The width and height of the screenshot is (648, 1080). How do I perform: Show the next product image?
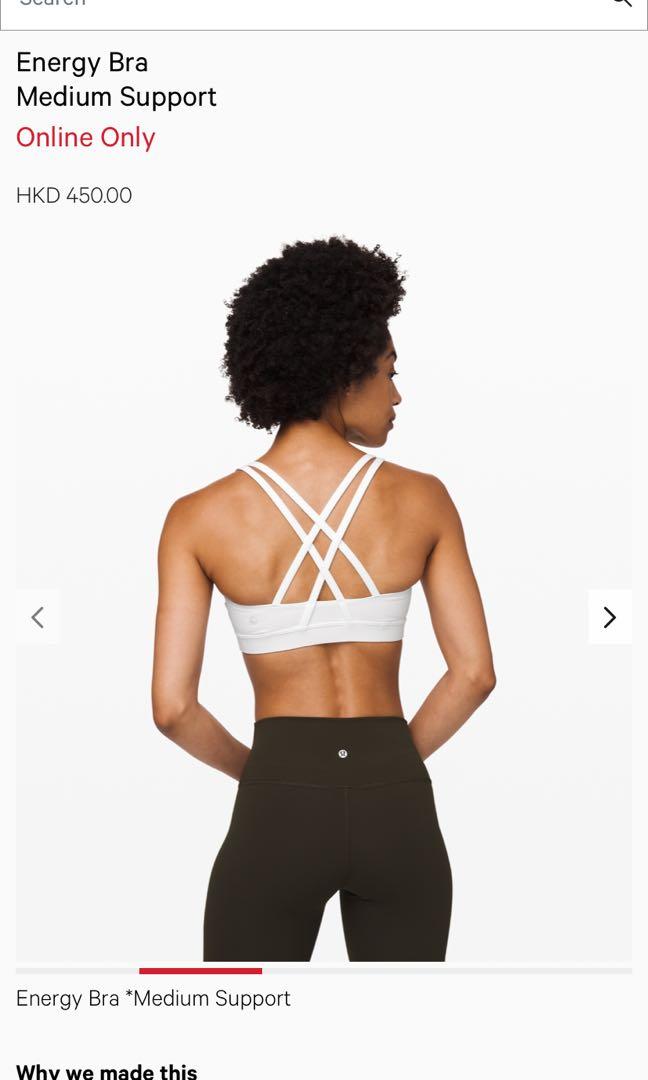[609, 617]
